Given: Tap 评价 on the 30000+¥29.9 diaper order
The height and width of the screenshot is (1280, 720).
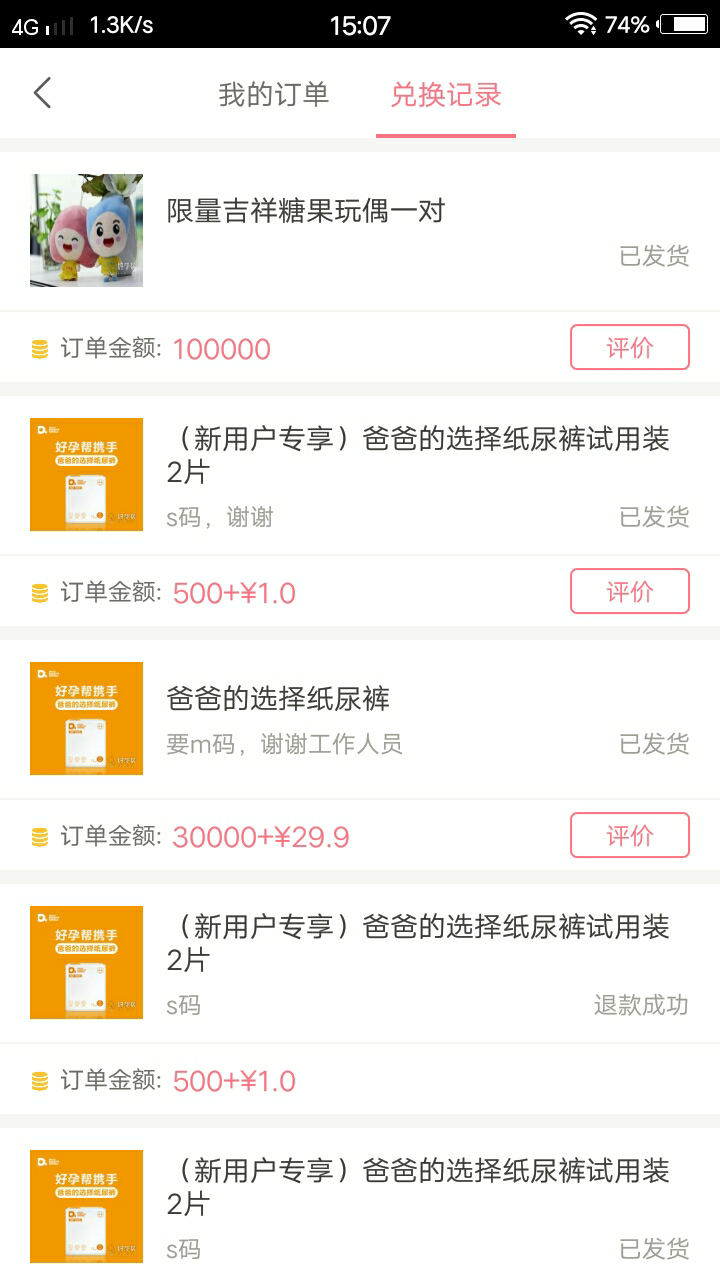Looking at the screenshot, I should tap(630, 835).
